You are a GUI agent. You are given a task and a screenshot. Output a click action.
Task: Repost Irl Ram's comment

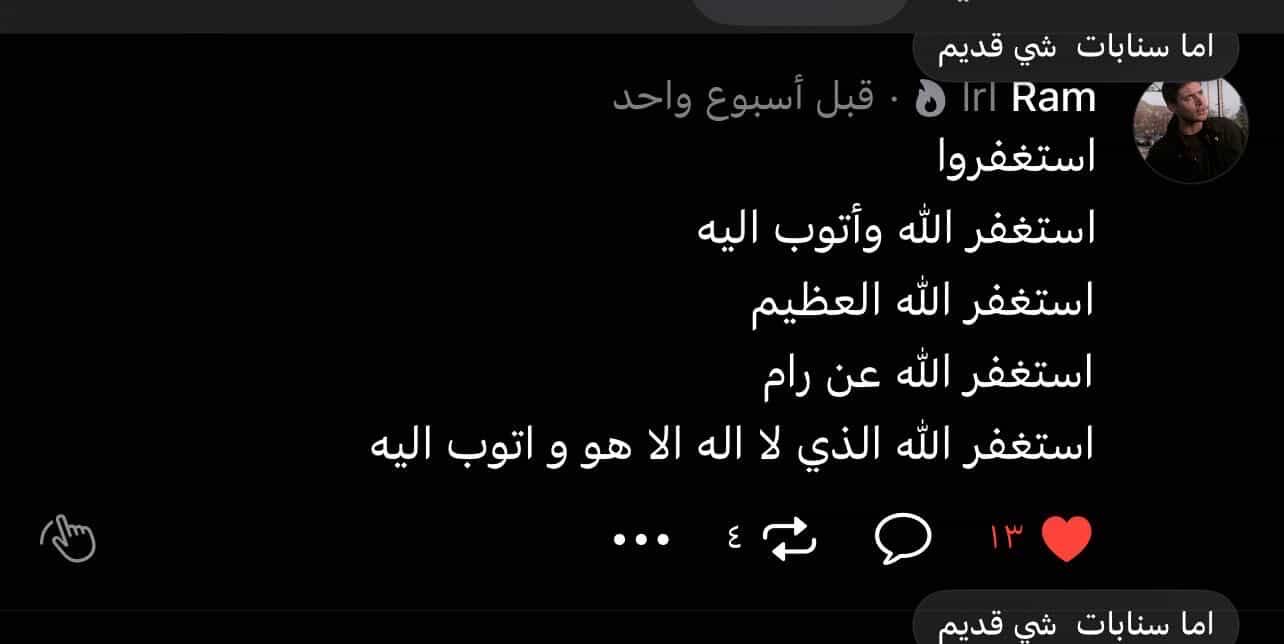coord(789,540)
